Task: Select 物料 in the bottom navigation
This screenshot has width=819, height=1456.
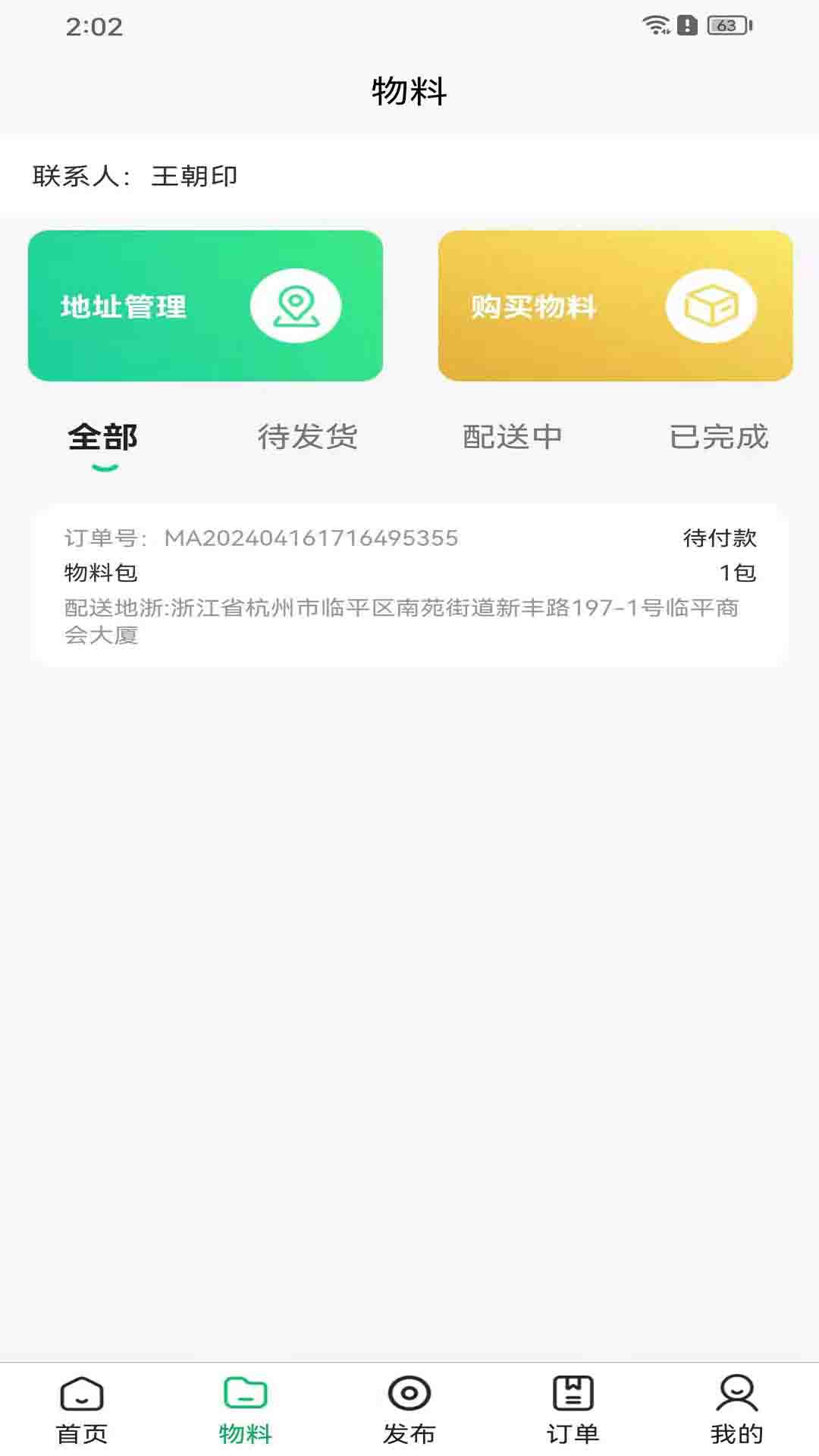Action: pos(245,1409)
